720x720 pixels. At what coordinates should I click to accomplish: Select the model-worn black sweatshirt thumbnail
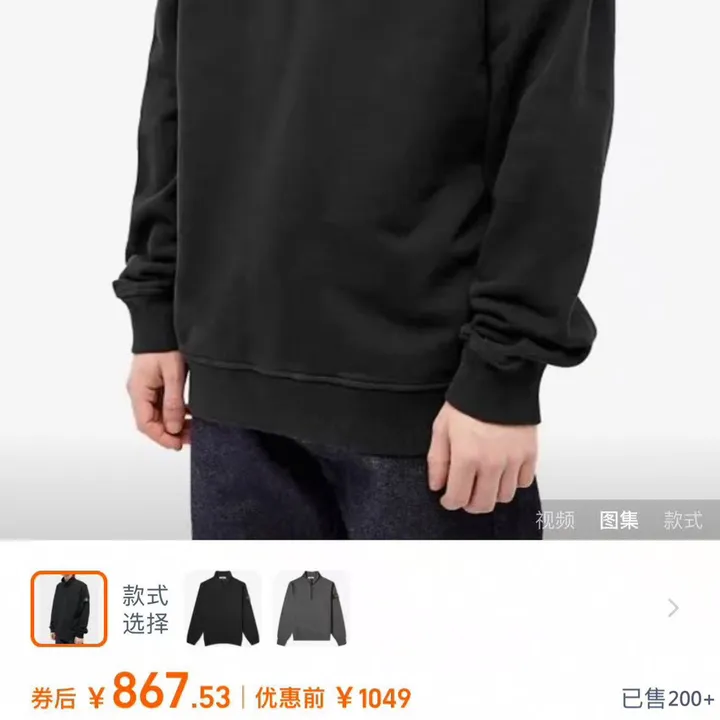[x=69, y=608]
